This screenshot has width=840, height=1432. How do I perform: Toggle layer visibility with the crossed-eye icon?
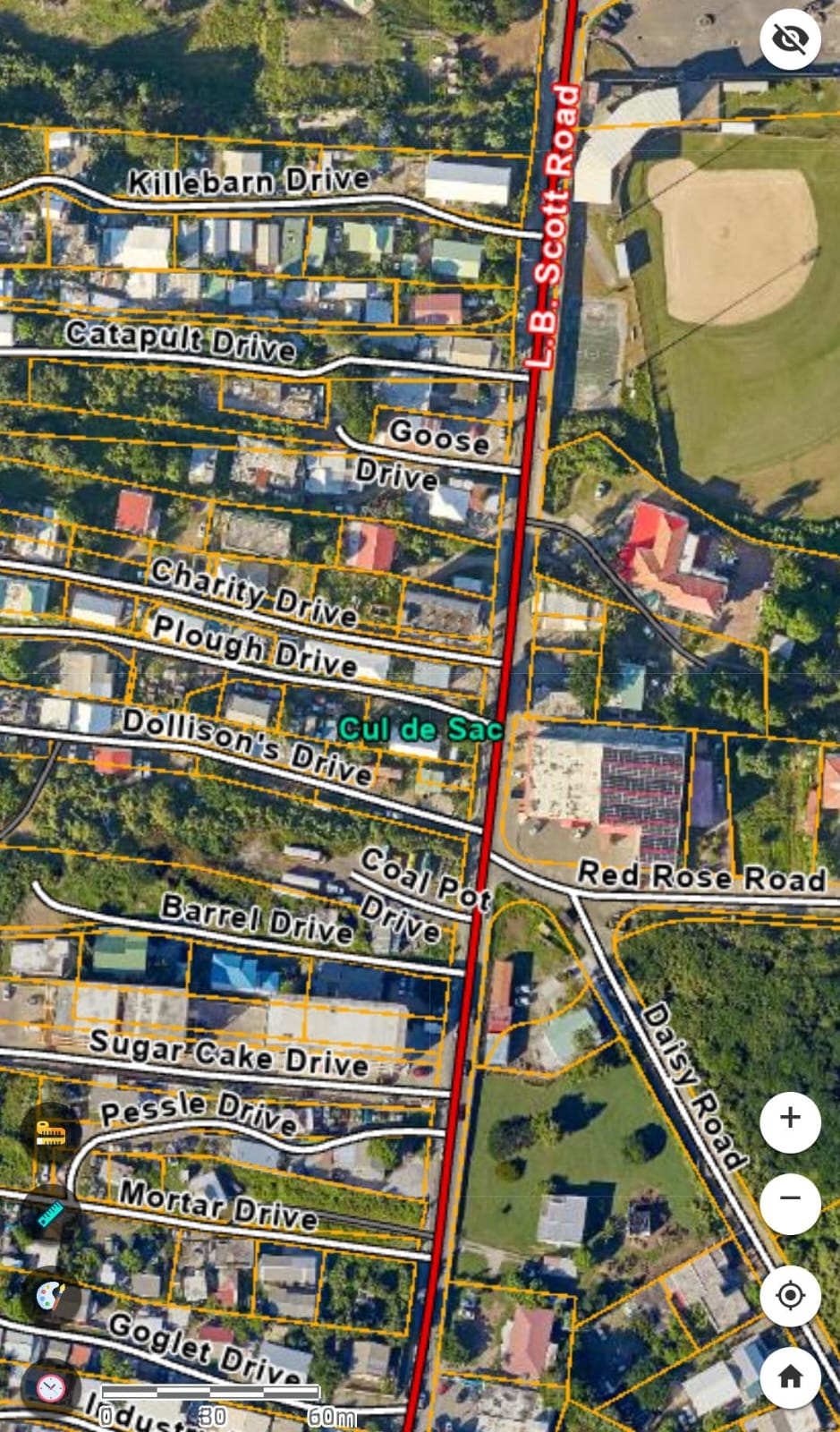(x=790, y=38)
